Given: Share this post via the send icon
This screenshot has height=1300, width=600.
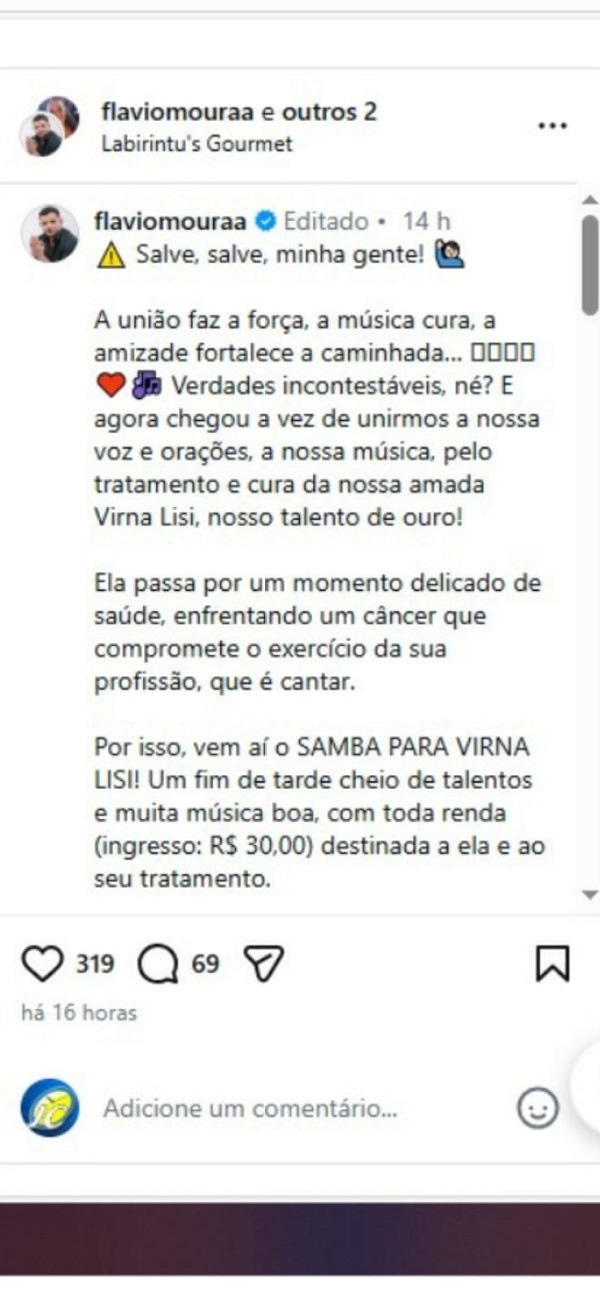Looking at the screenshot, I should click(x=265, y=964).
